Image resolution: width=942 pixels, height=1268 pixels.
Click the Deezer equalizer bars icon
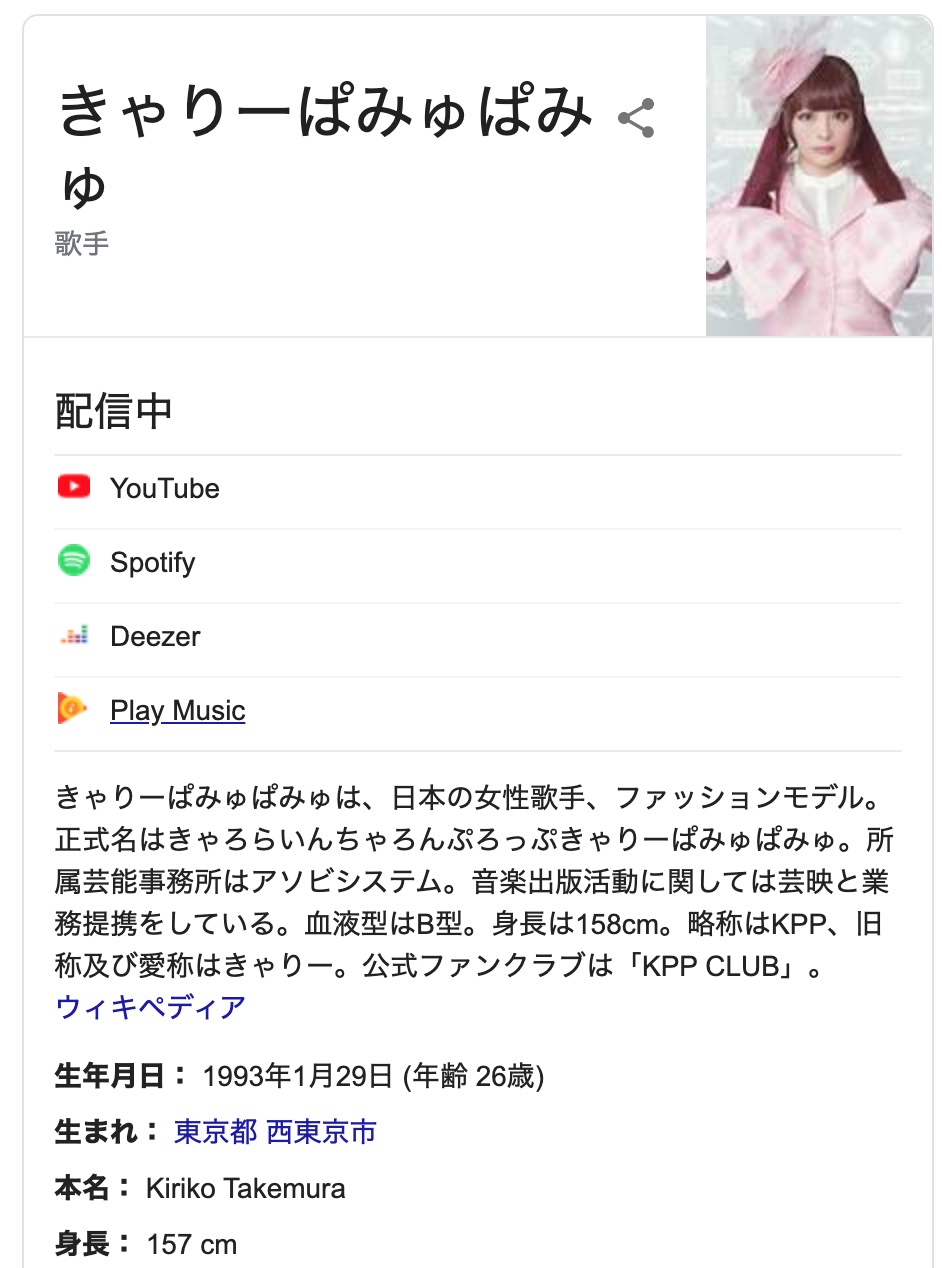[x=74, y=636]
